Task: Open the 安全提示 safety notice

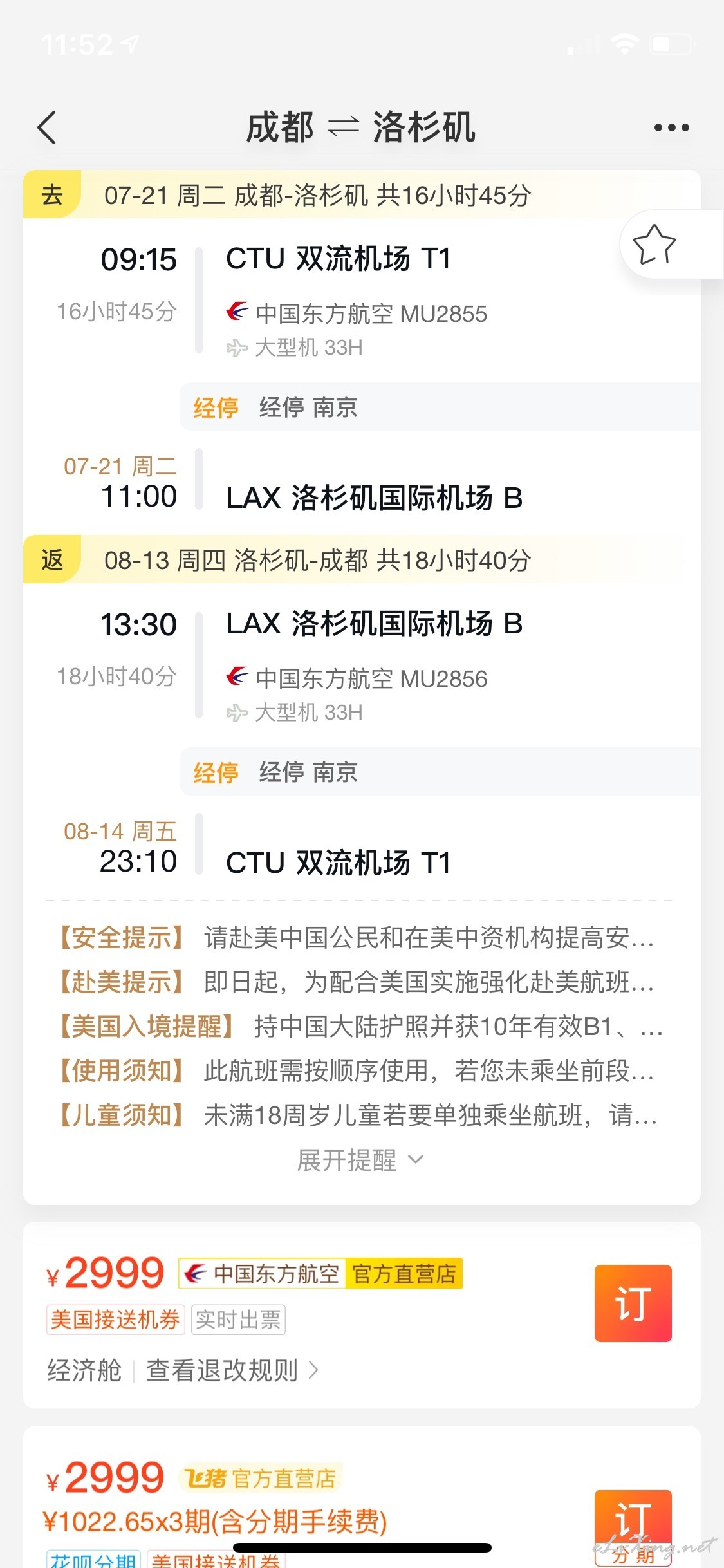Action: 357,938
